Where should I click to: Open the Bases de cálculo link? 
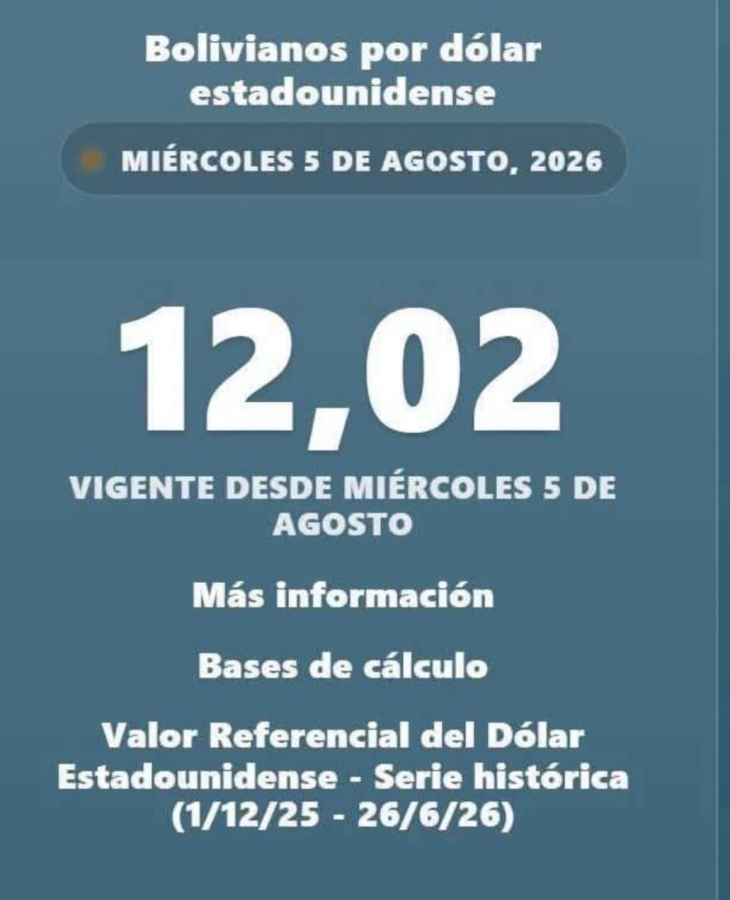pyautogui.click(x=343, y=667)
